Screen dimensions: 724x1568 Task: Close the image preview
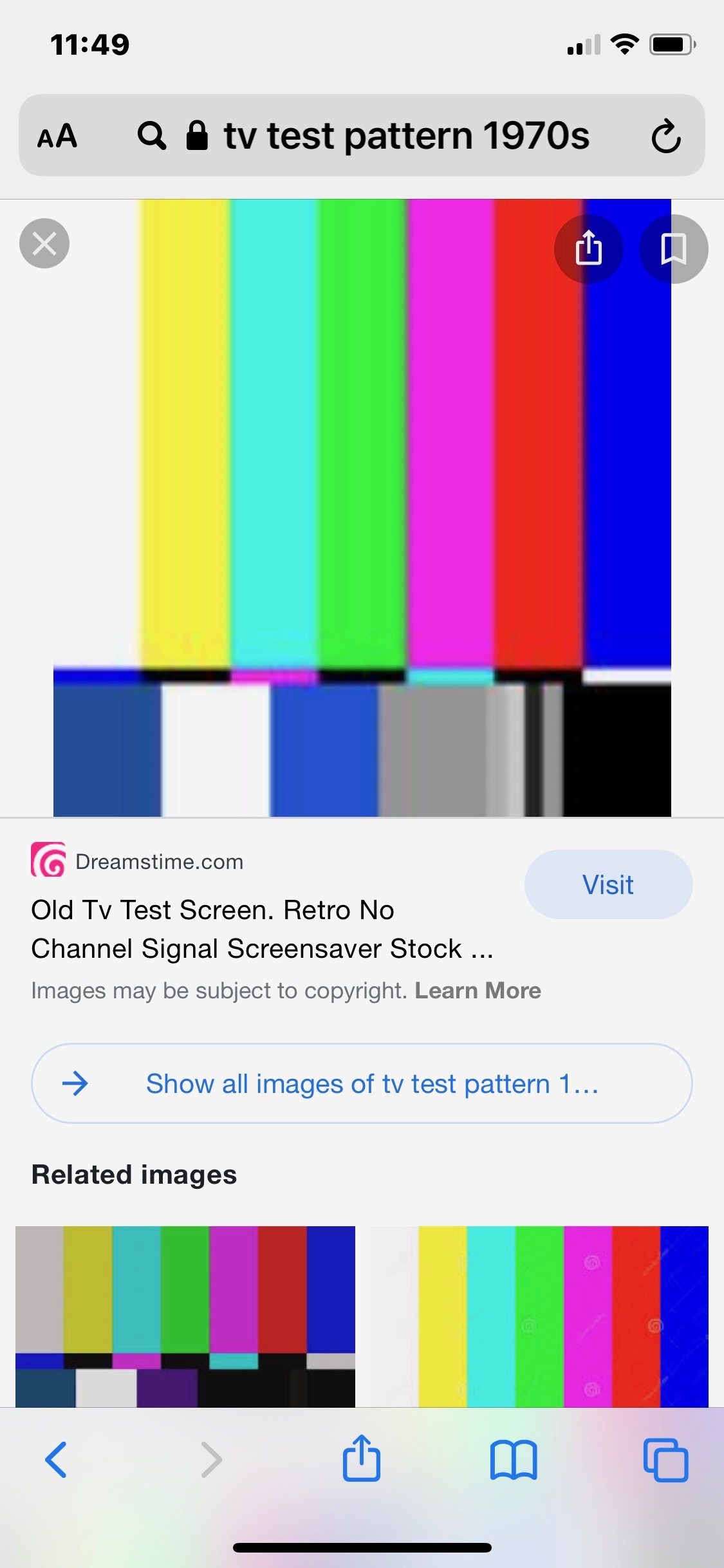(x=44, y=244)
